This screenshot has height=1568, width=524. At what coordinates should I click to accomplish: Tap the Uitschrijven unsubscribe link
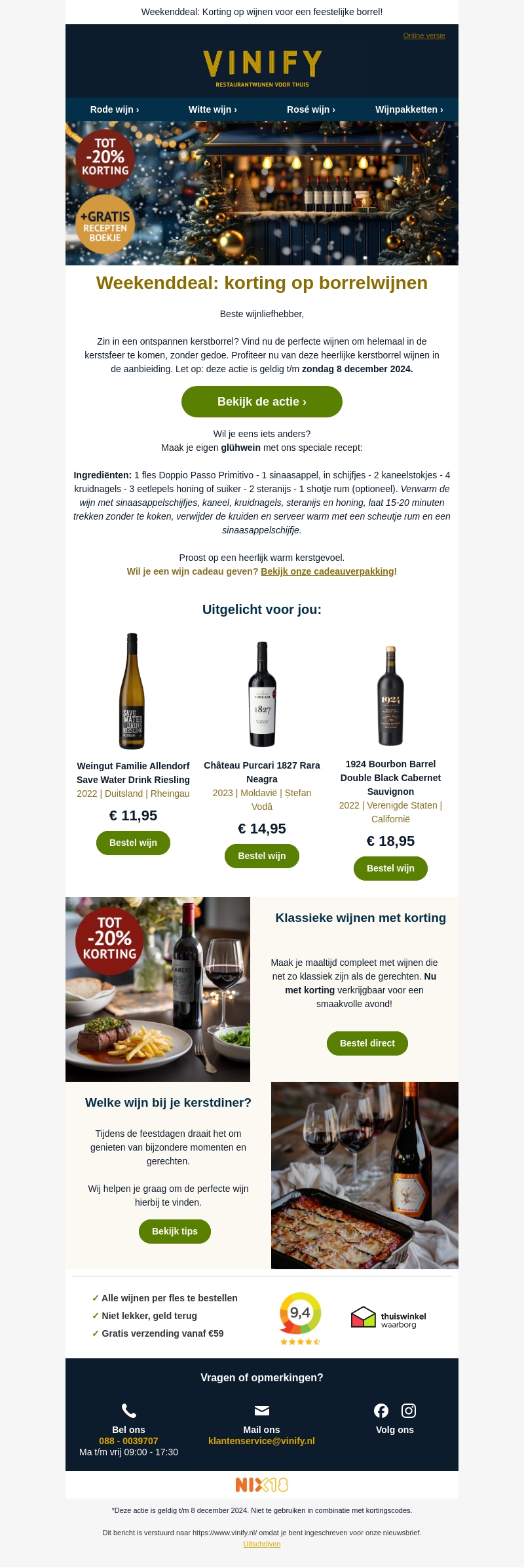click(262, 1544)
